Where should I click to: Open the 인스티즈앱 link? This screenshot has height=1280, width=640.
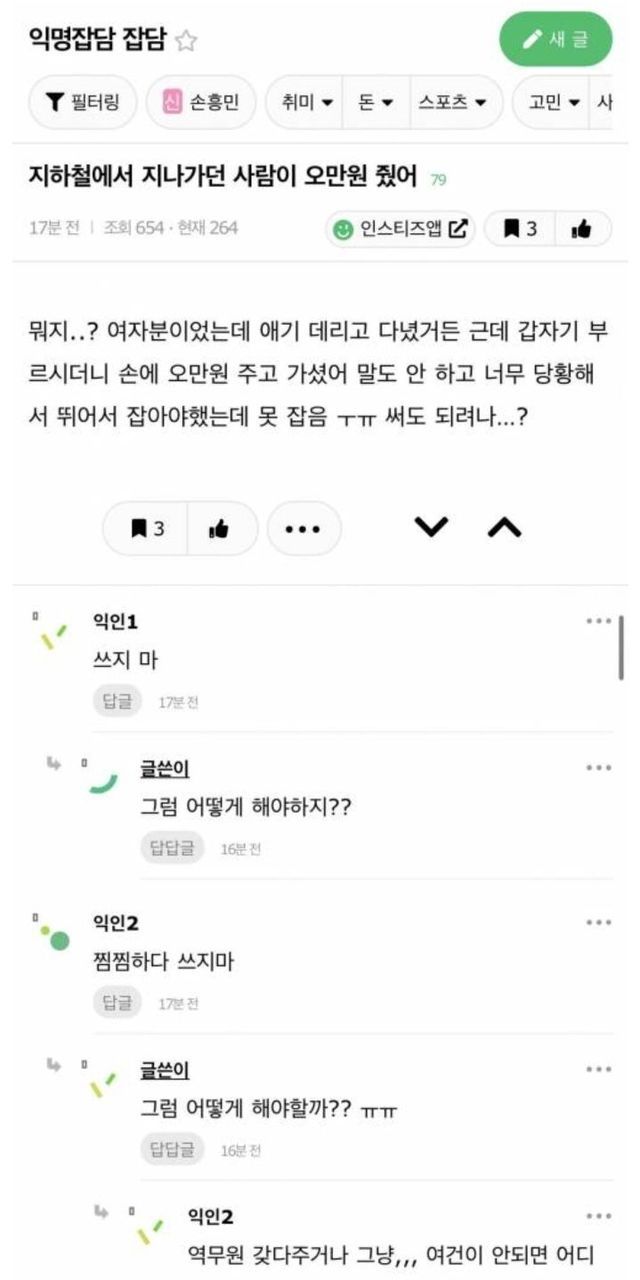(x=400, y=229)
